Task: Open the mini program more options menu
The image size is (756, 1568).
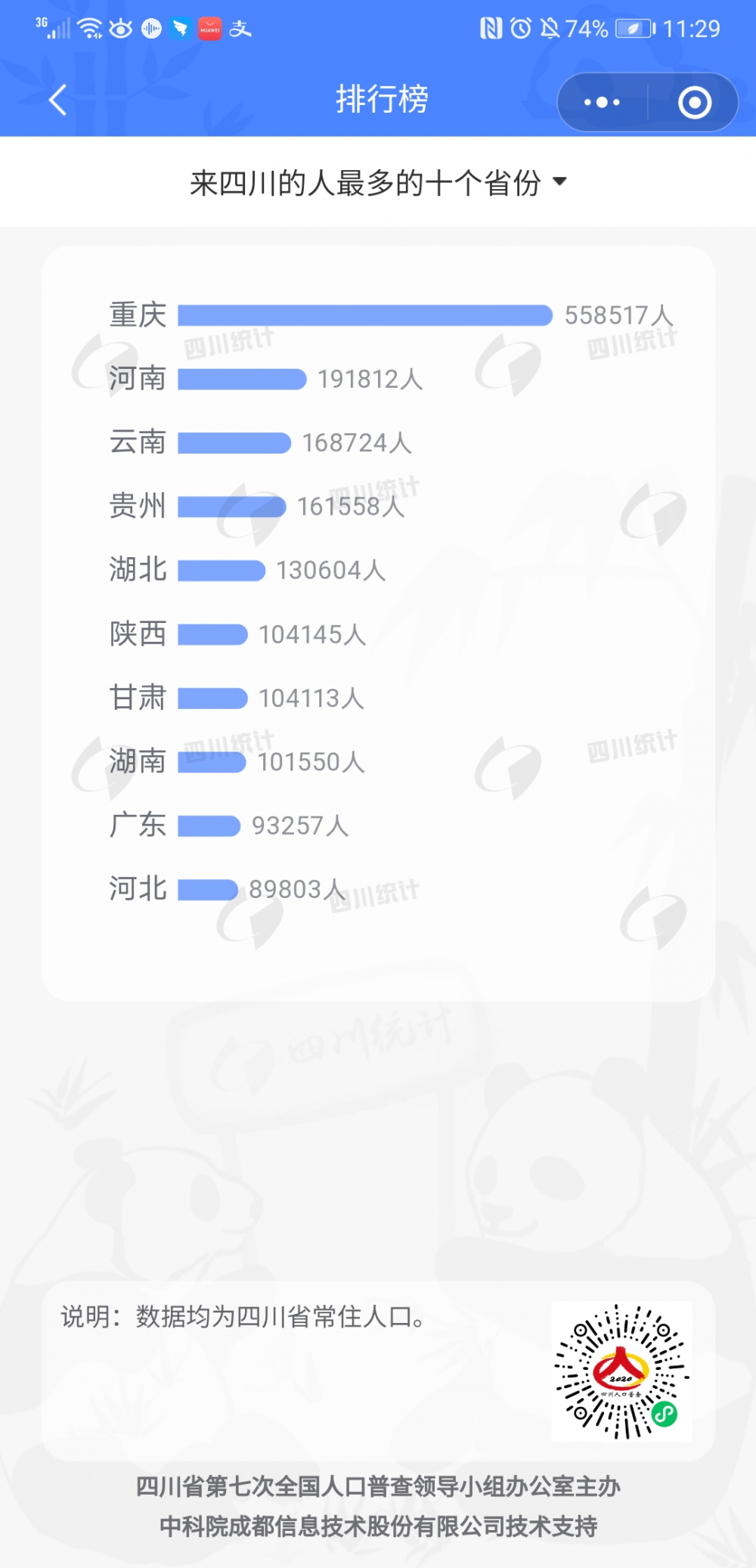Action: click(602, 102)
